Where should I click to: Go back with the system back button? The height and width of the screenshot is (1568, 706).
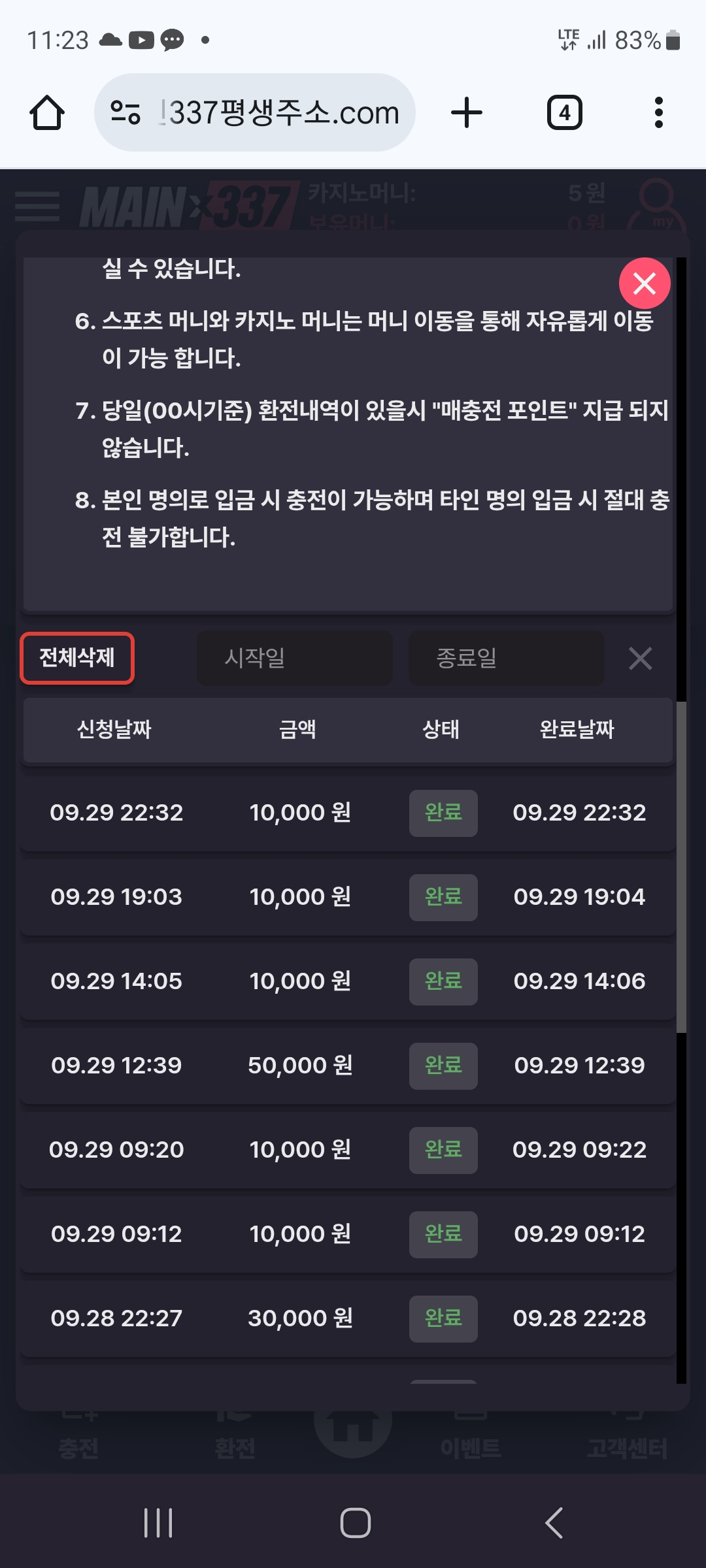pos(554,1523)
